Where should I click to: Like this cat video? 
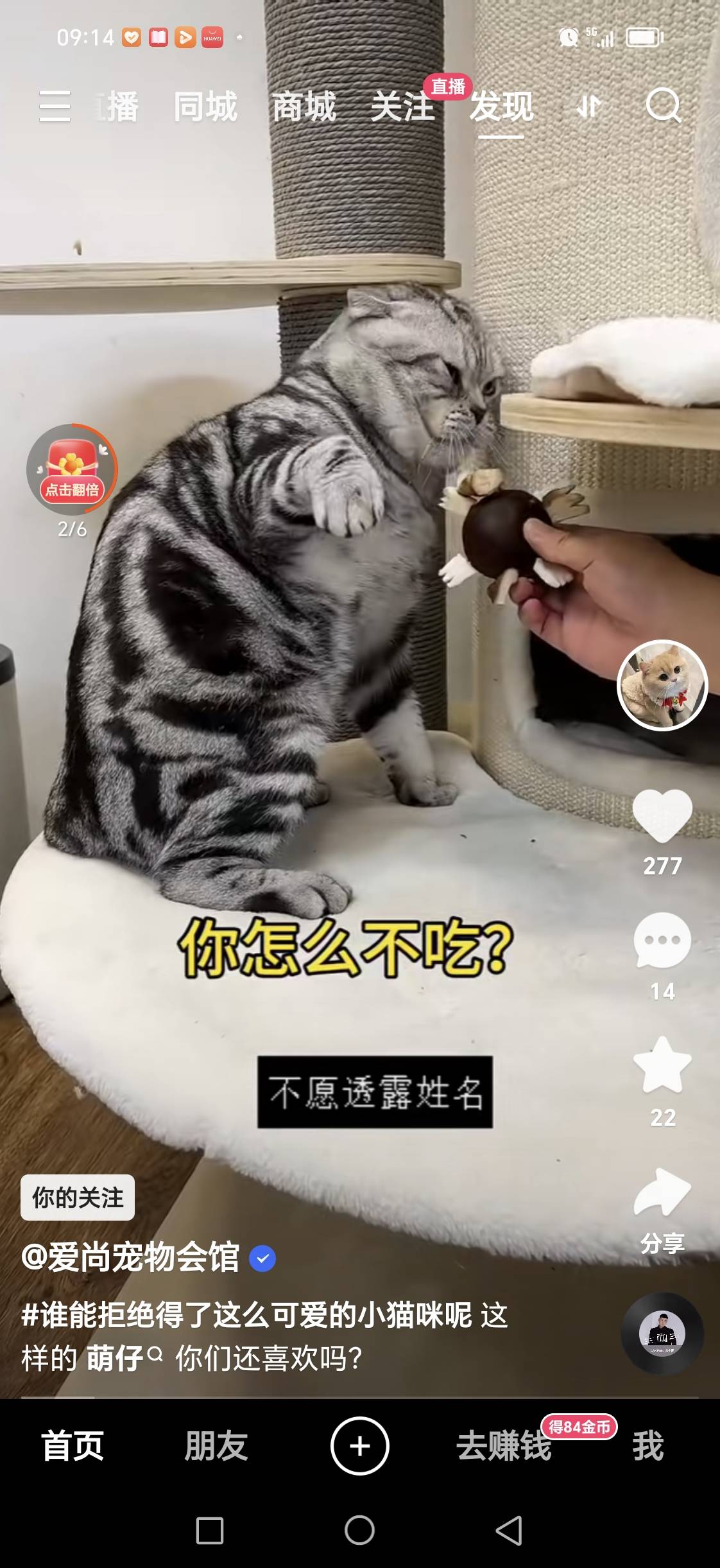pos(662,817)
